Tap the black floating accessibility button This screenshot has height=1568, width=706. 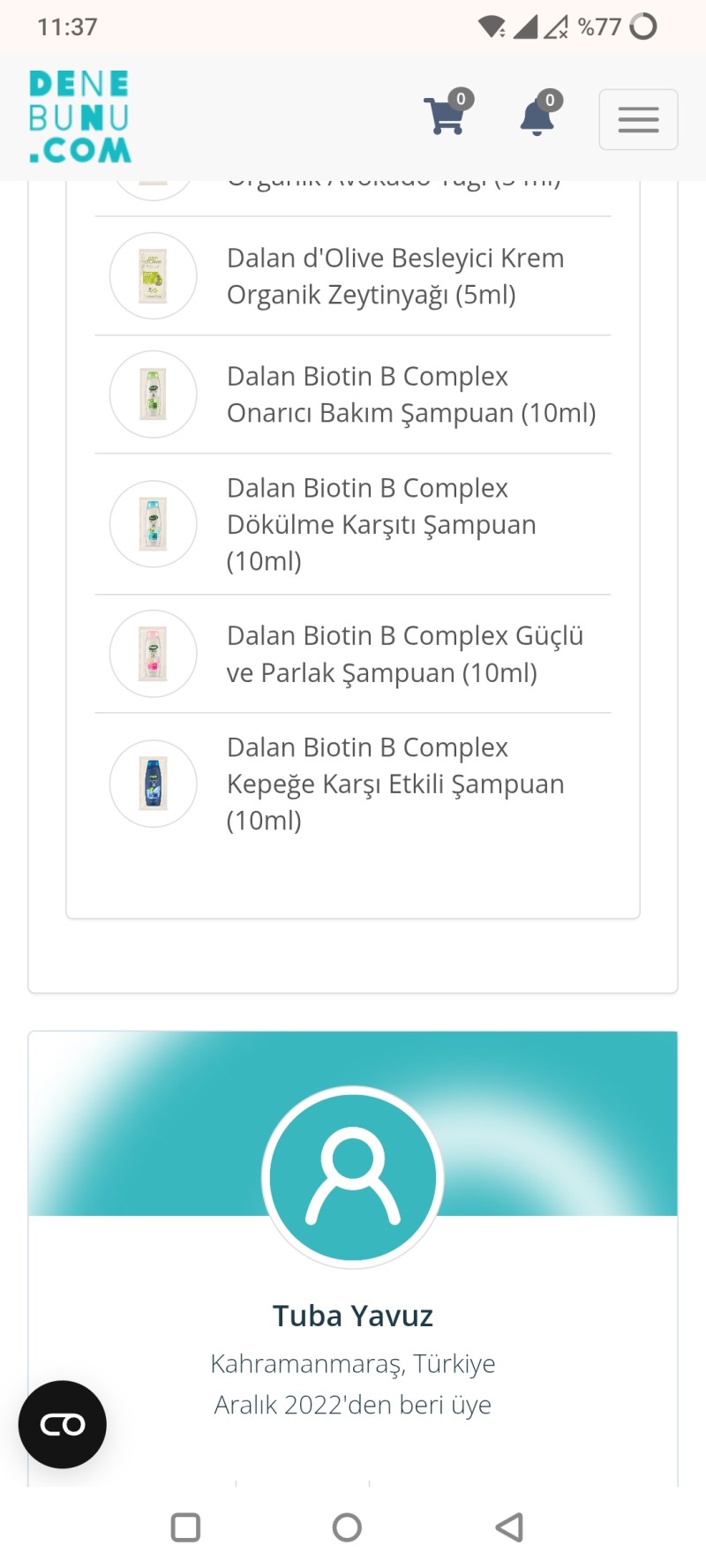click(x=63, y=1424)
